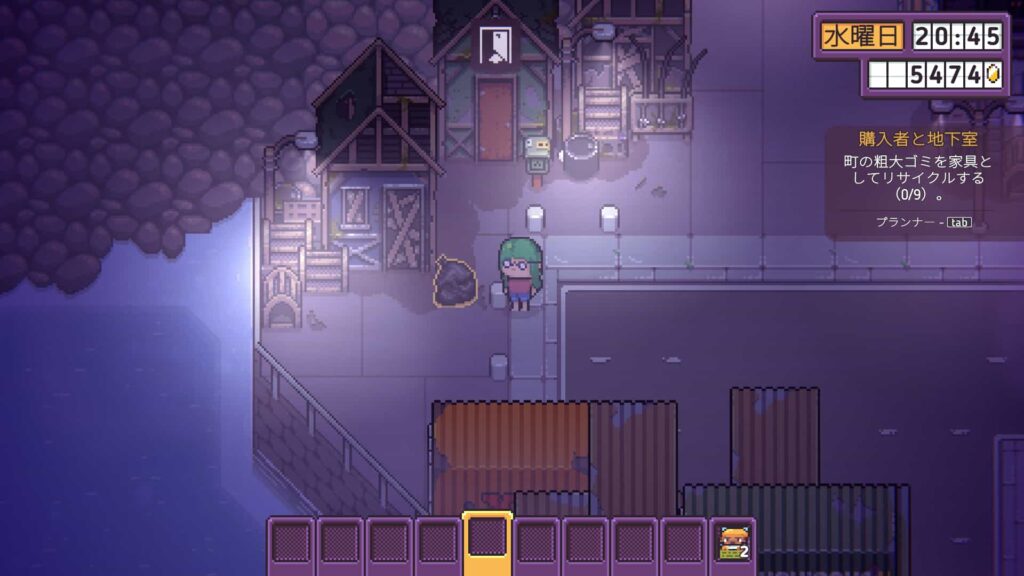Tap the highlighted empty hotbar slot
Viewport: 1024px width, 576px height.
click(488, 541)
